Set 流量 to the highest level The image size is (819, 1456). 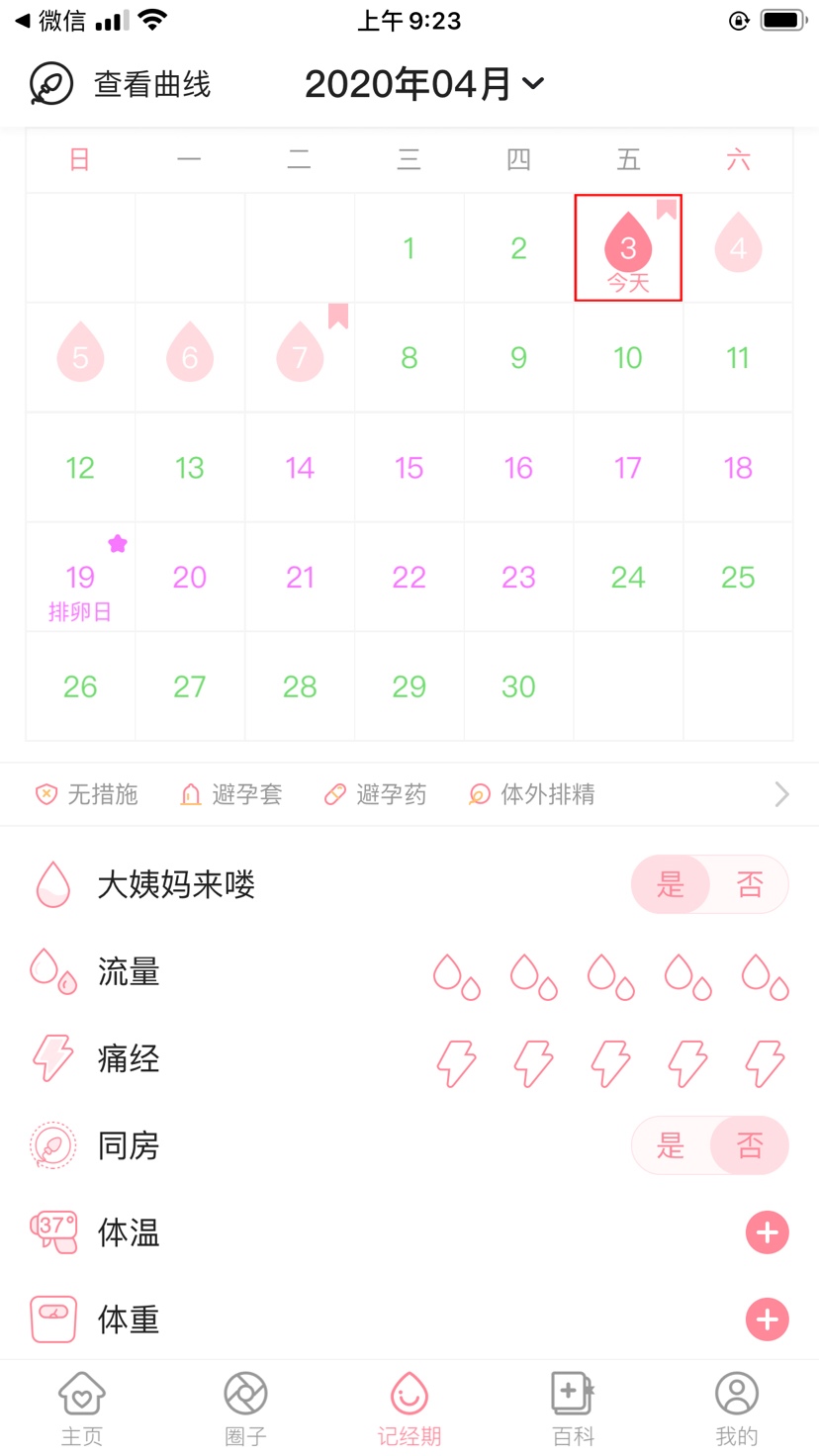point(765,975)
